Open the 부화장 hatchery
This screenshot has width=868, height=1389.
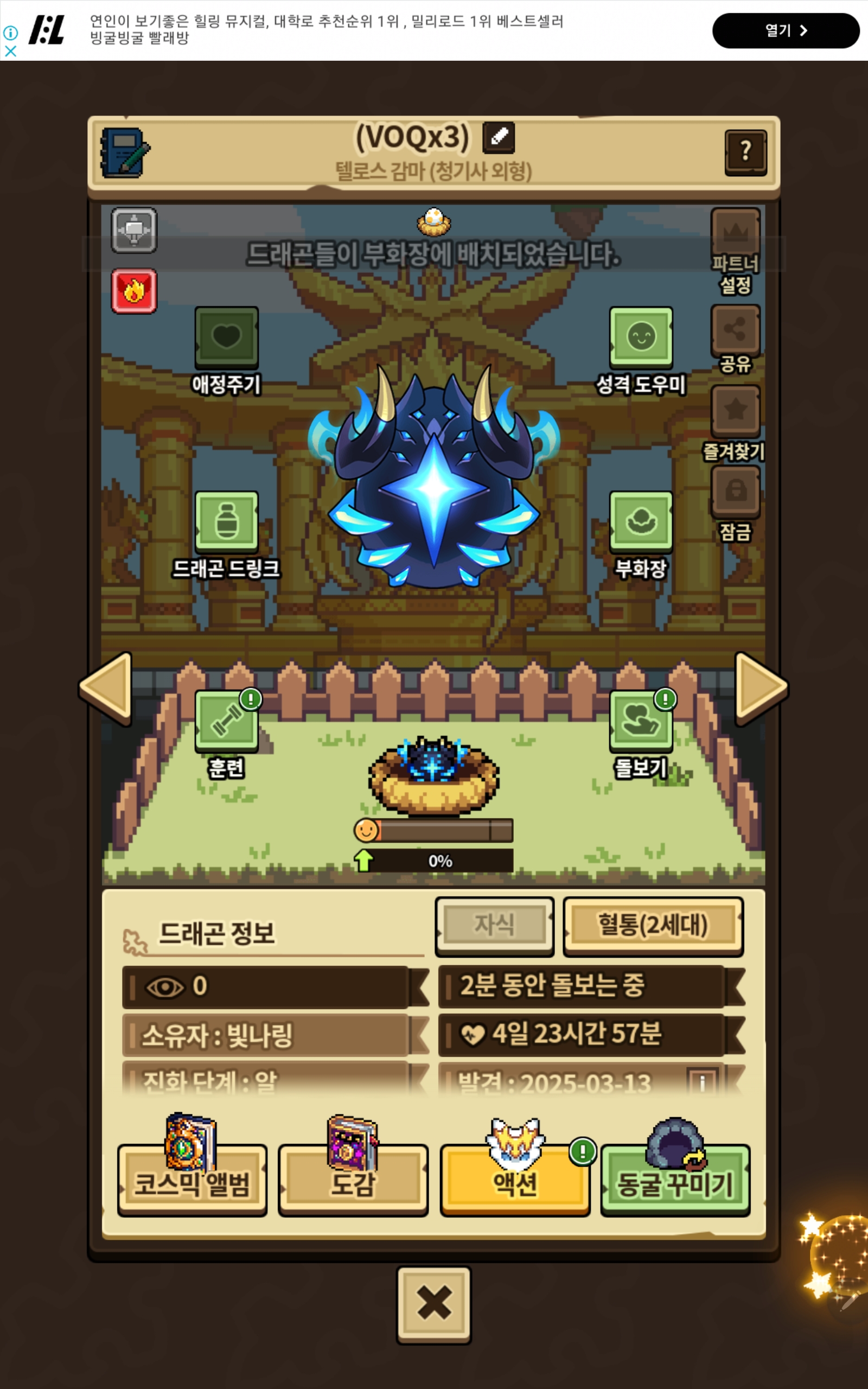tap(641, 522)
